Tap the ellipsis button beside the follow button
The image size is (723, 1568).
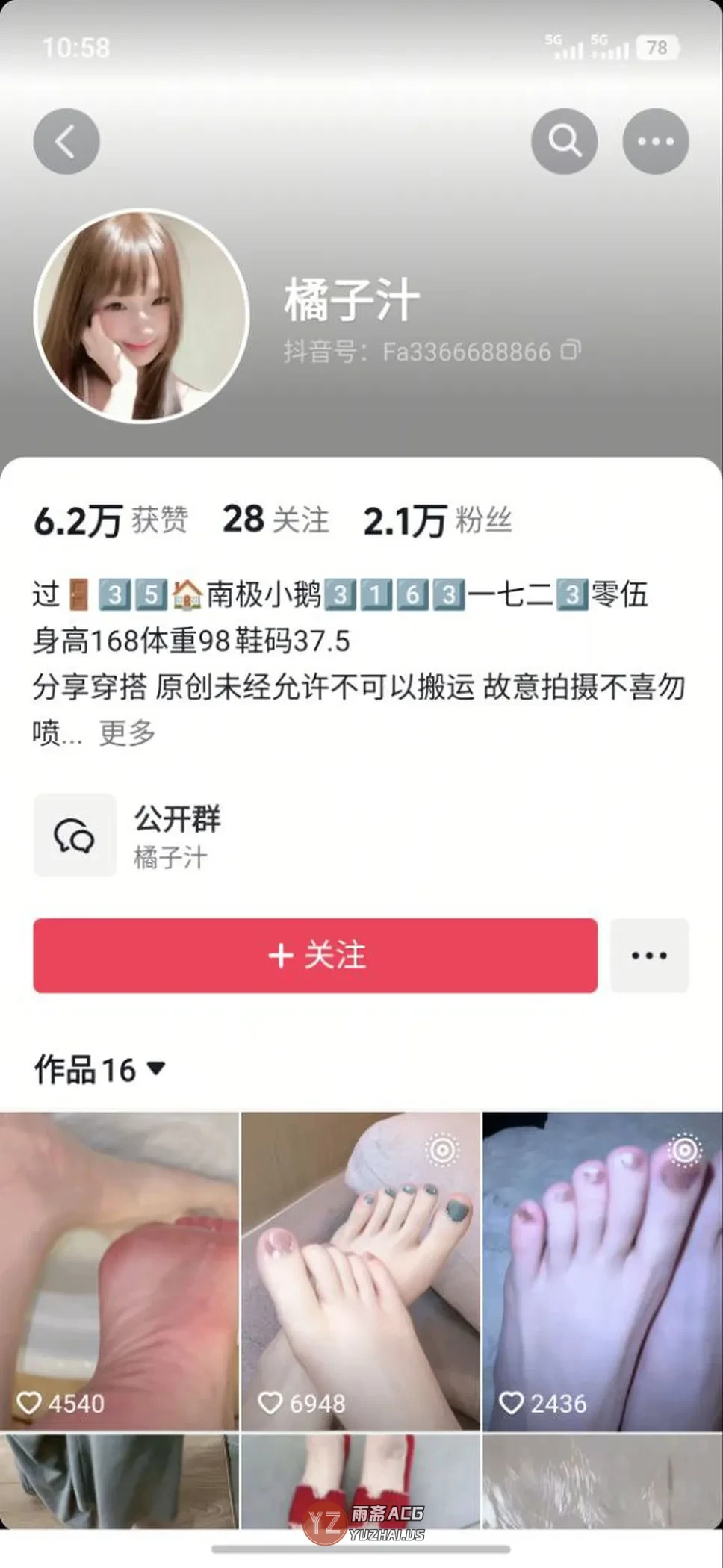point(649,956)
